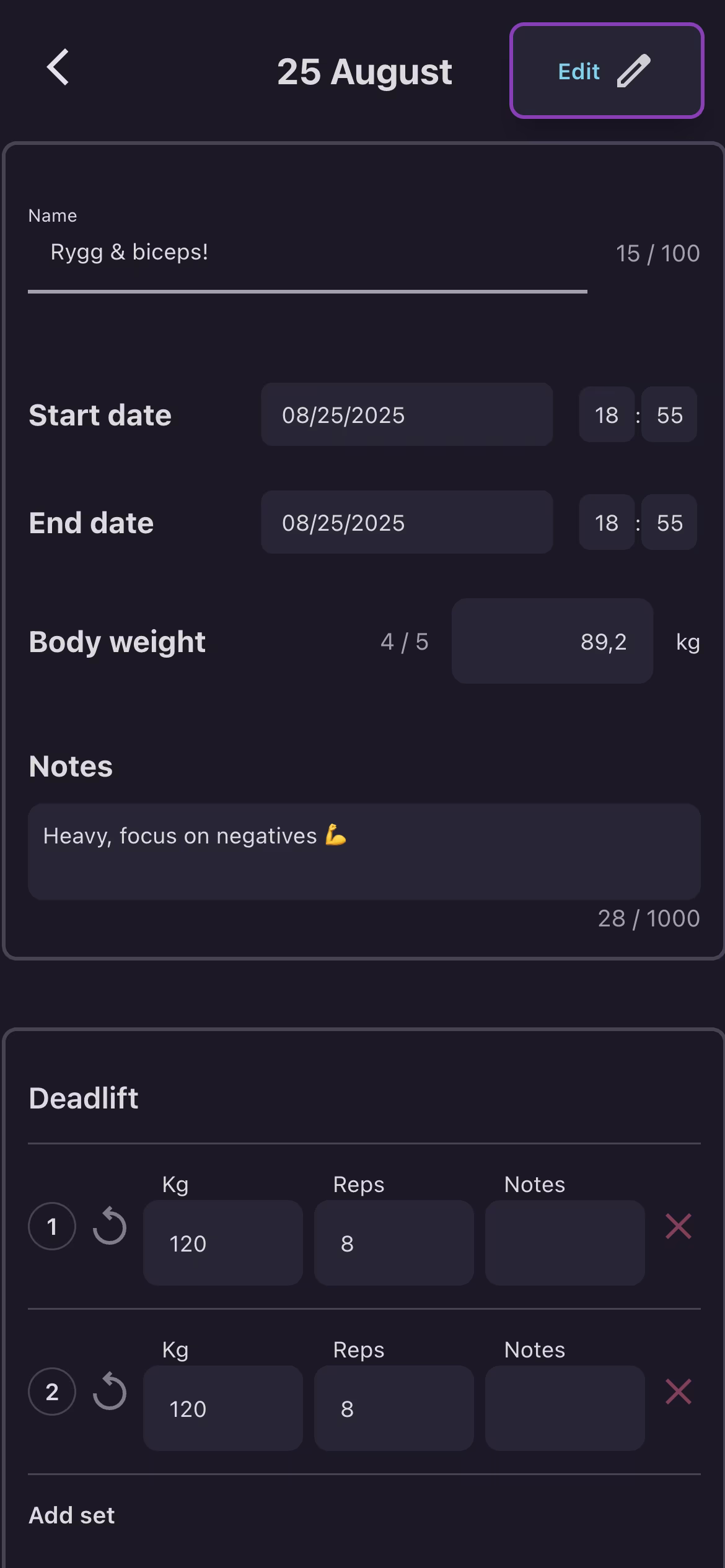
Task: Open the End date picker
Action: 406,523
